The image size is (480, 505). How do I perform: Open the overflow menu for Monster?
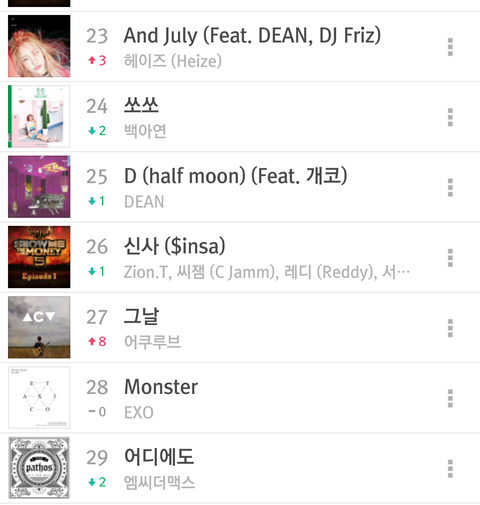click(x=450, y=398)
